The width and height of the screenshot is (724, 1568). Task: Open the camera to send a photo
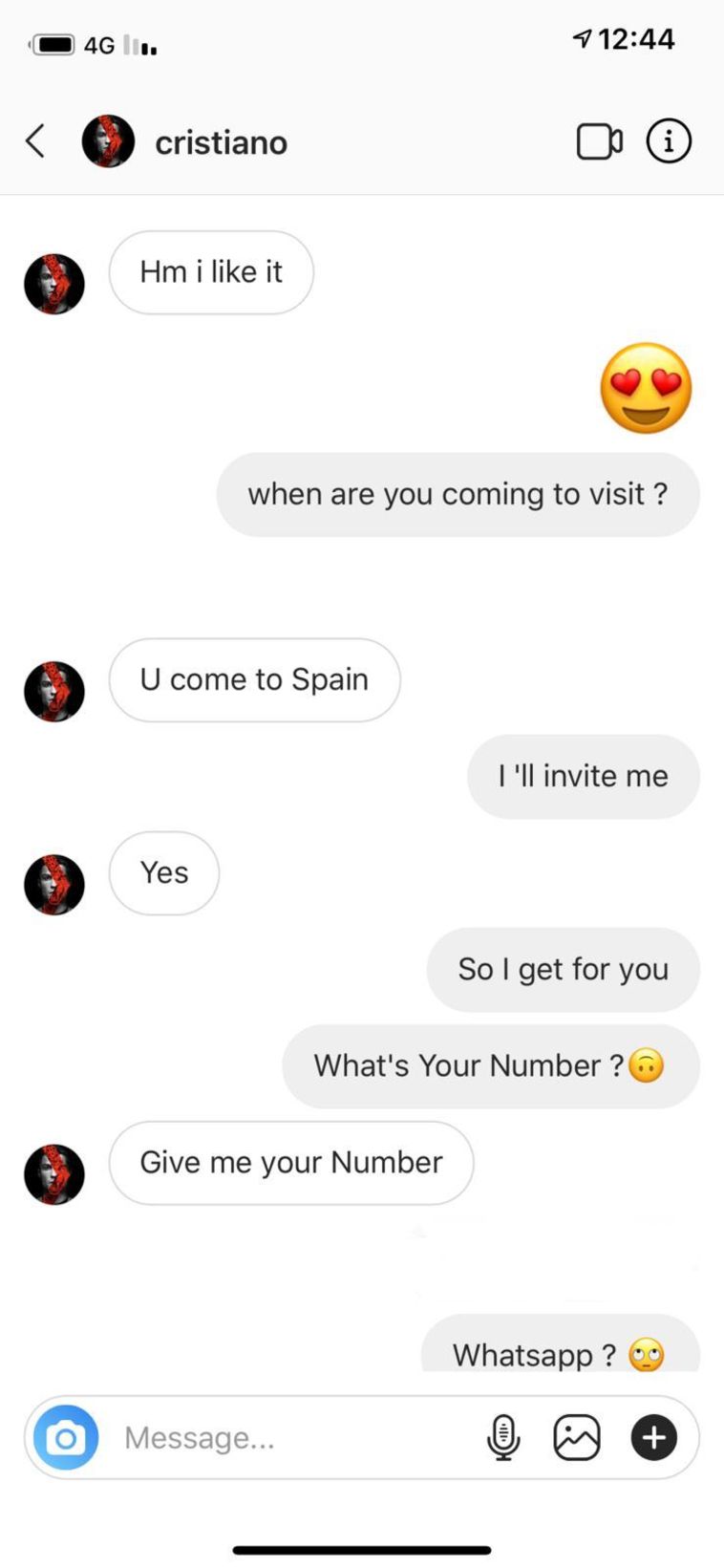(66, 1437)
